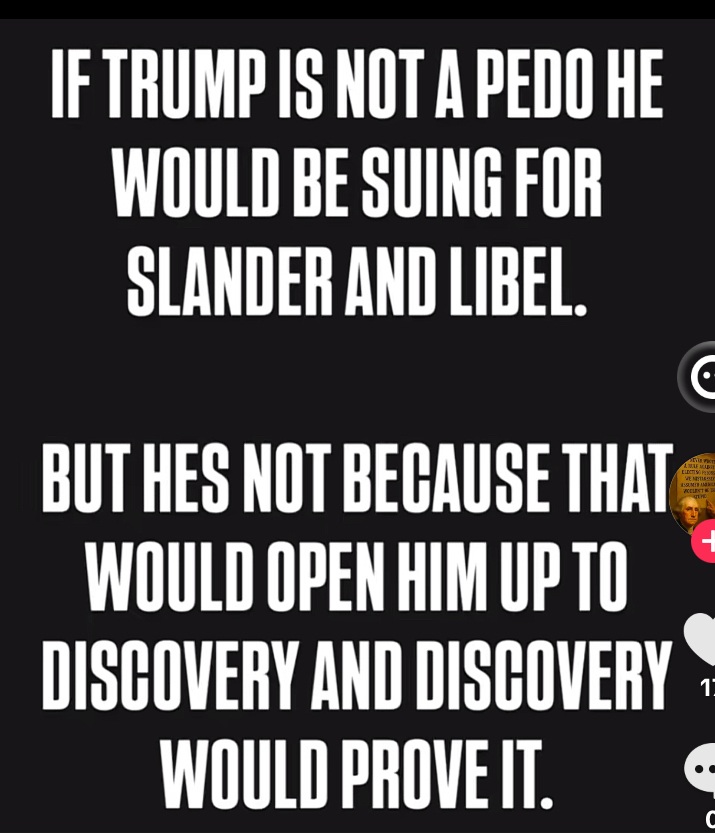Like this post with the heart icon
This screenshot has width=715, height=833.
pyautogui.click(x=700, y=640)
